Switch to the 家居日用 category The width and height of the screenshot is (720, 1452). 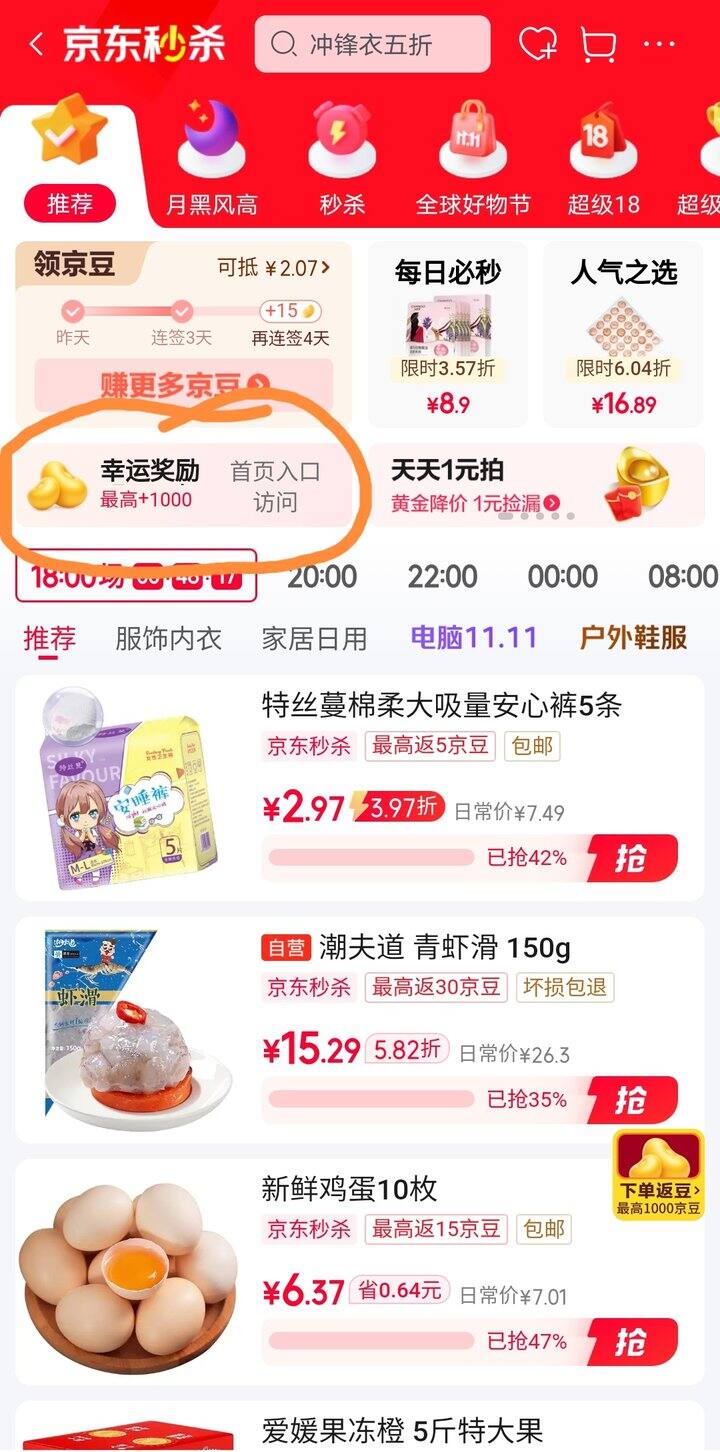point(314,638)
